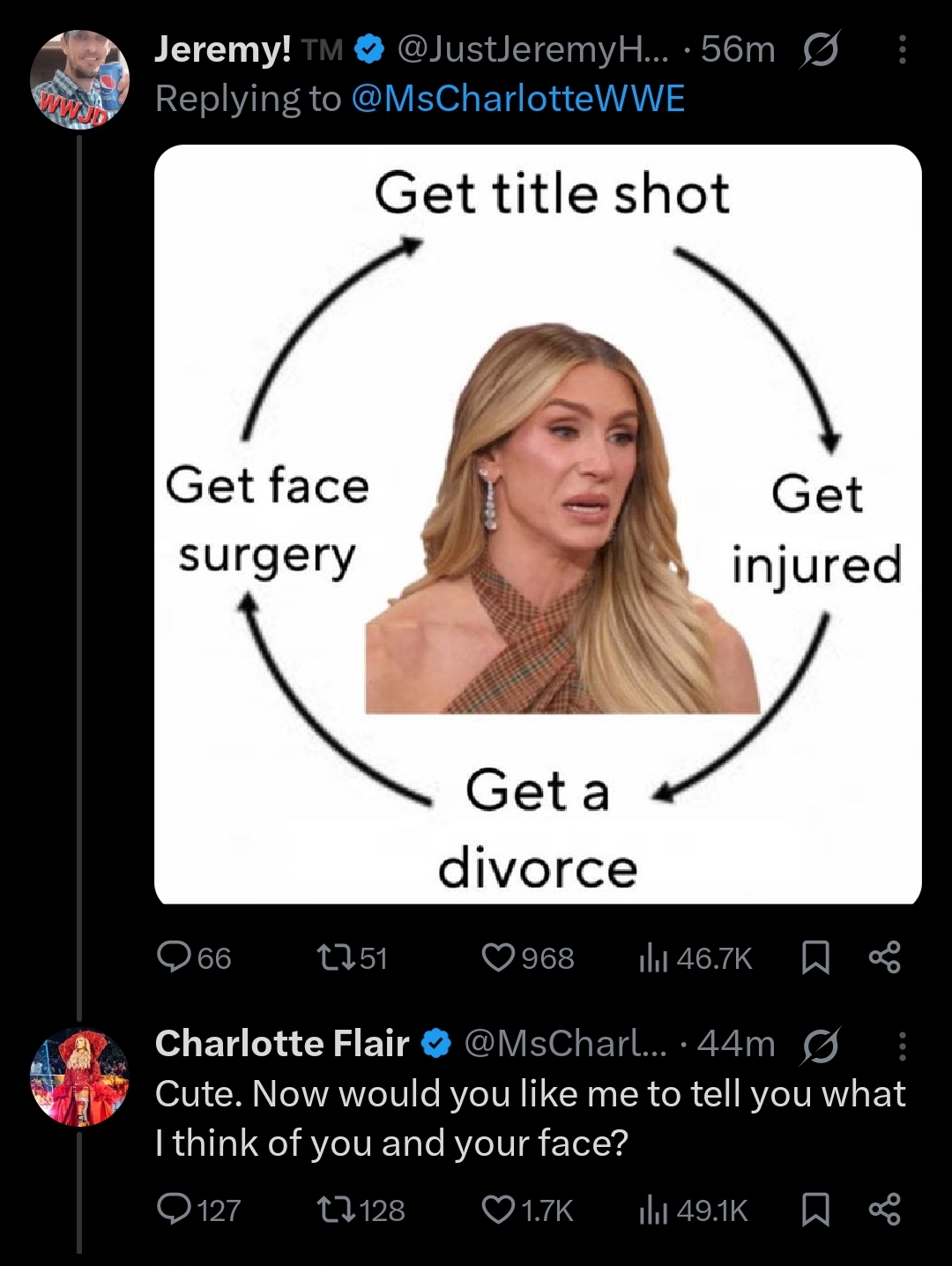Open Charlotte Flair's profile picture
This screenshot has height=1266, width=952.
point(79,1077)
